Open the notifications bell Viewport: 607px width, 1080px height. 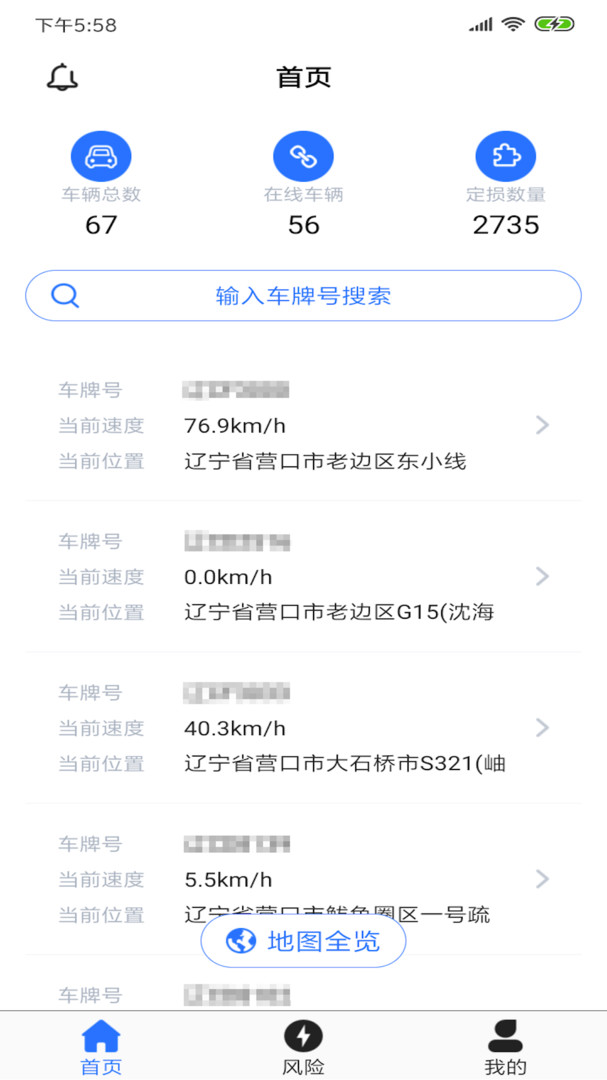[62, 78]
